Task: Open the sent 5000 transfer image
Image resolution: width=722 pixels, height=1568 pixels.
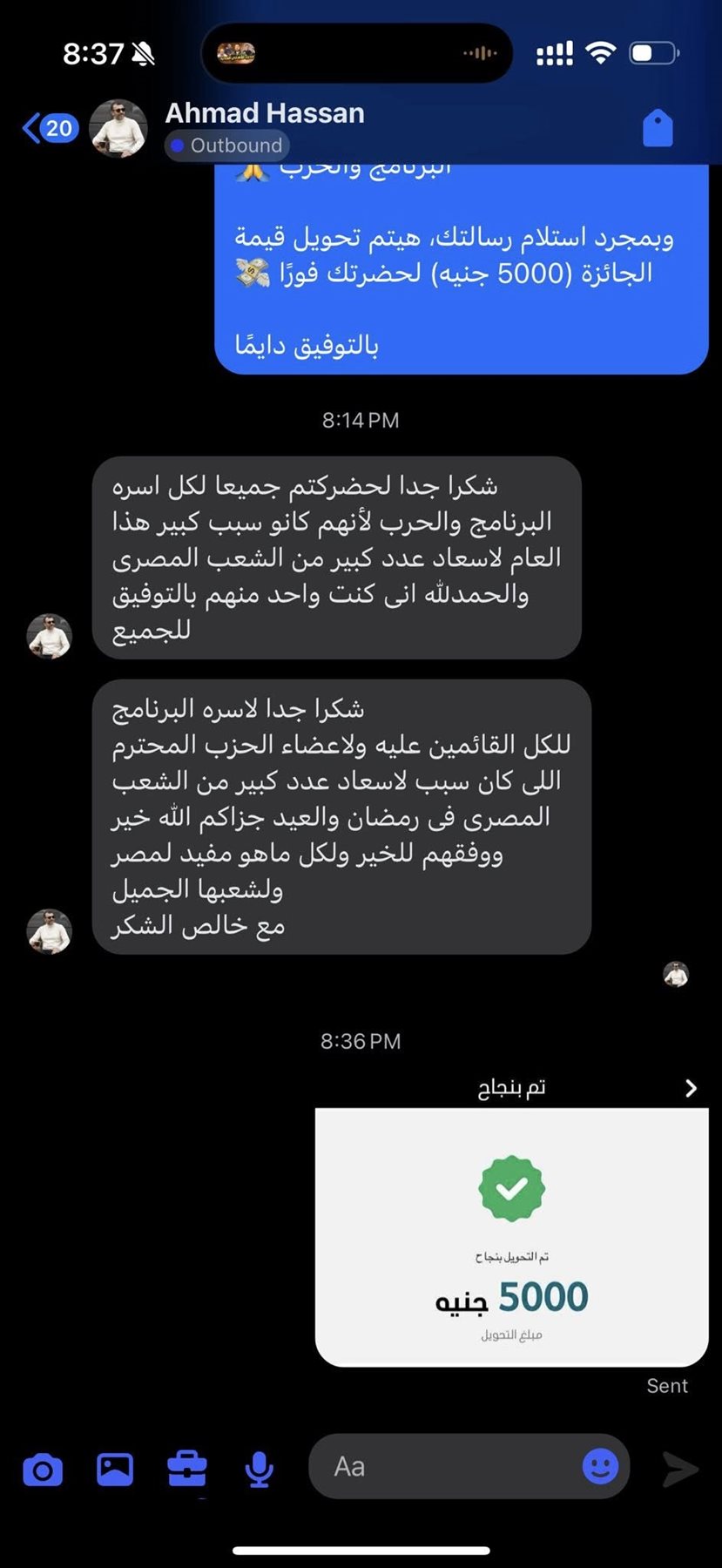Action: coord(511,1237)
